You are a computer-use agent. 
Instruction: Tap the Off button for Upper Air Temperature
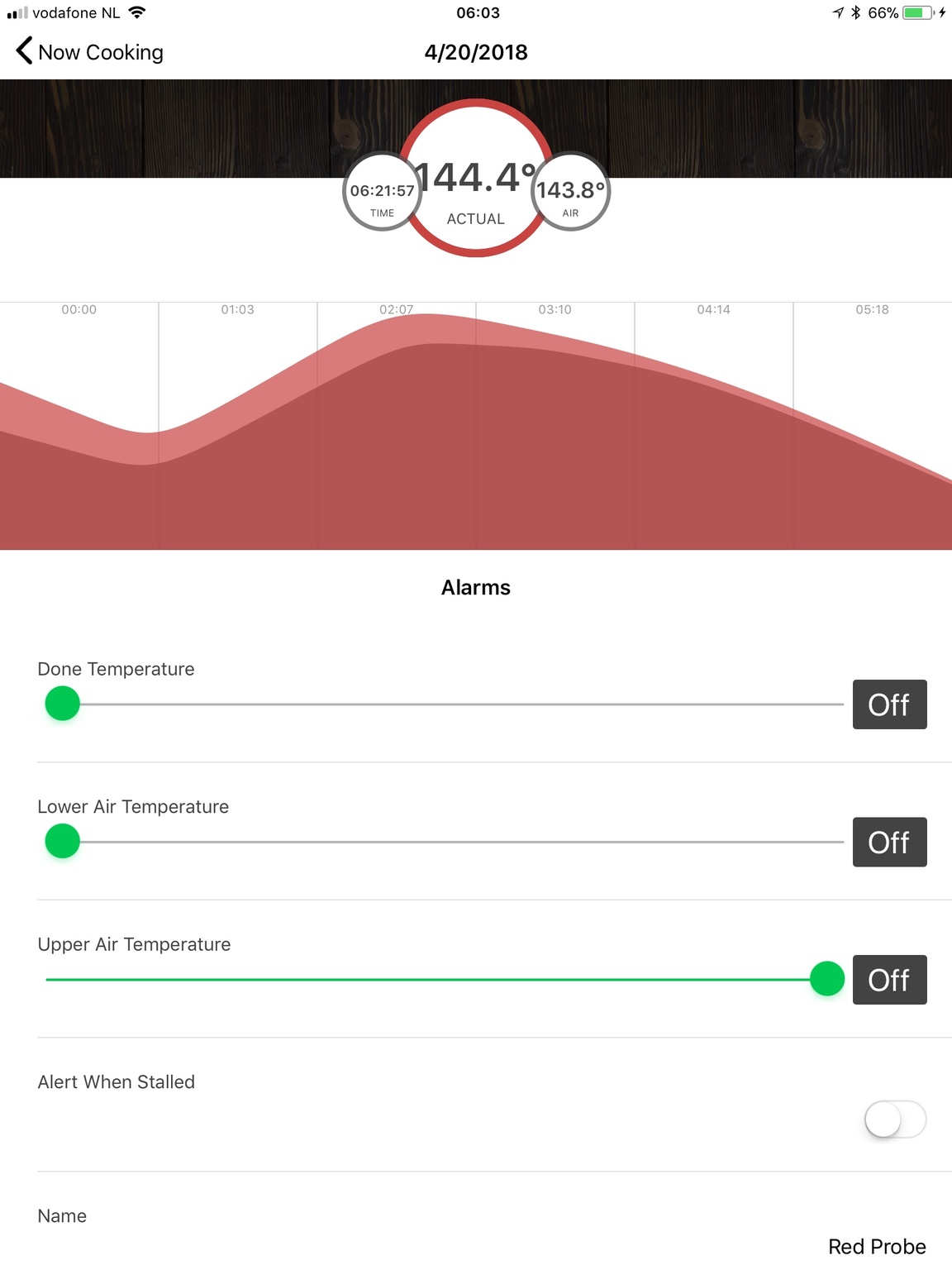tap(889, 980)
